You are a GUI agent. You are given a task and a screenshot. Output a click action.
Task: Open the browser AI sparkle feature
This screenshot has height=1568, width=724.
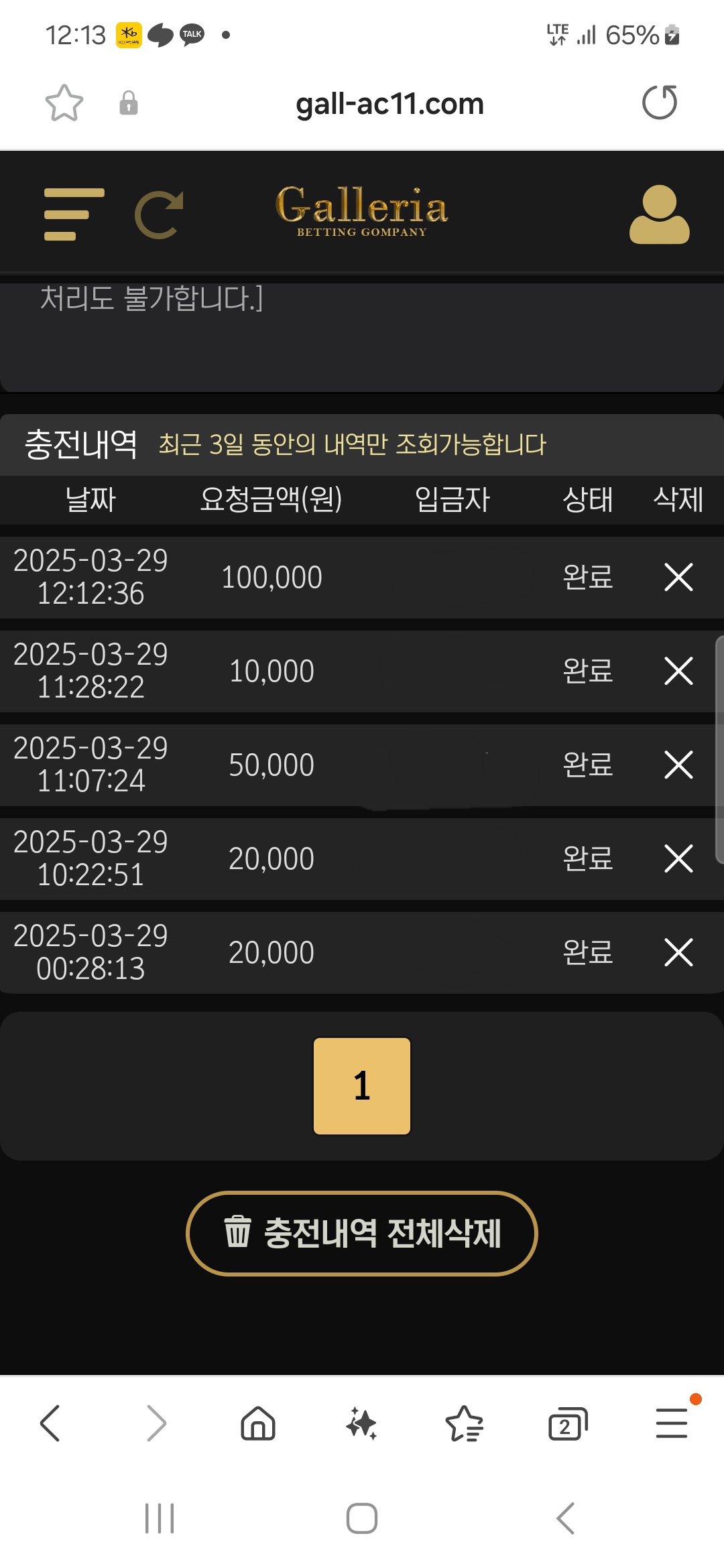pos(361,1423)
